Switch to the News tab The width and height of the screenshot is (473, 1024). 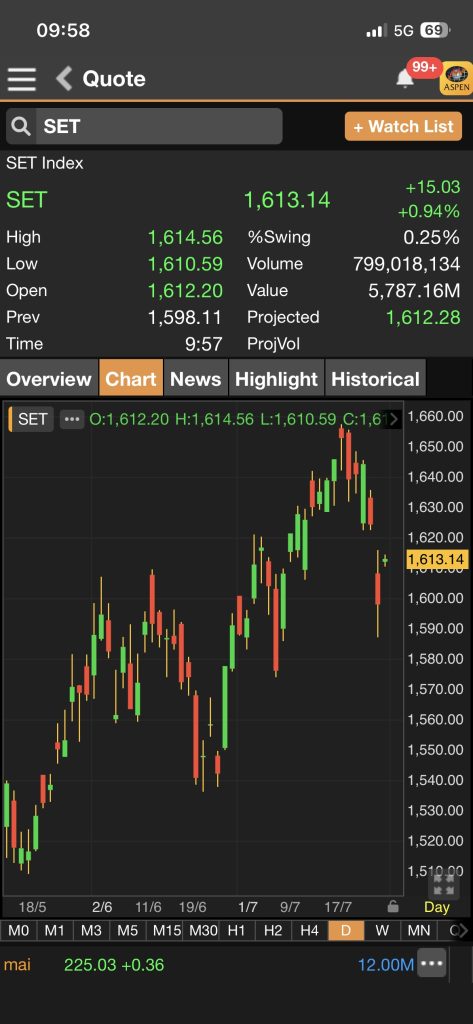(195, 379)
